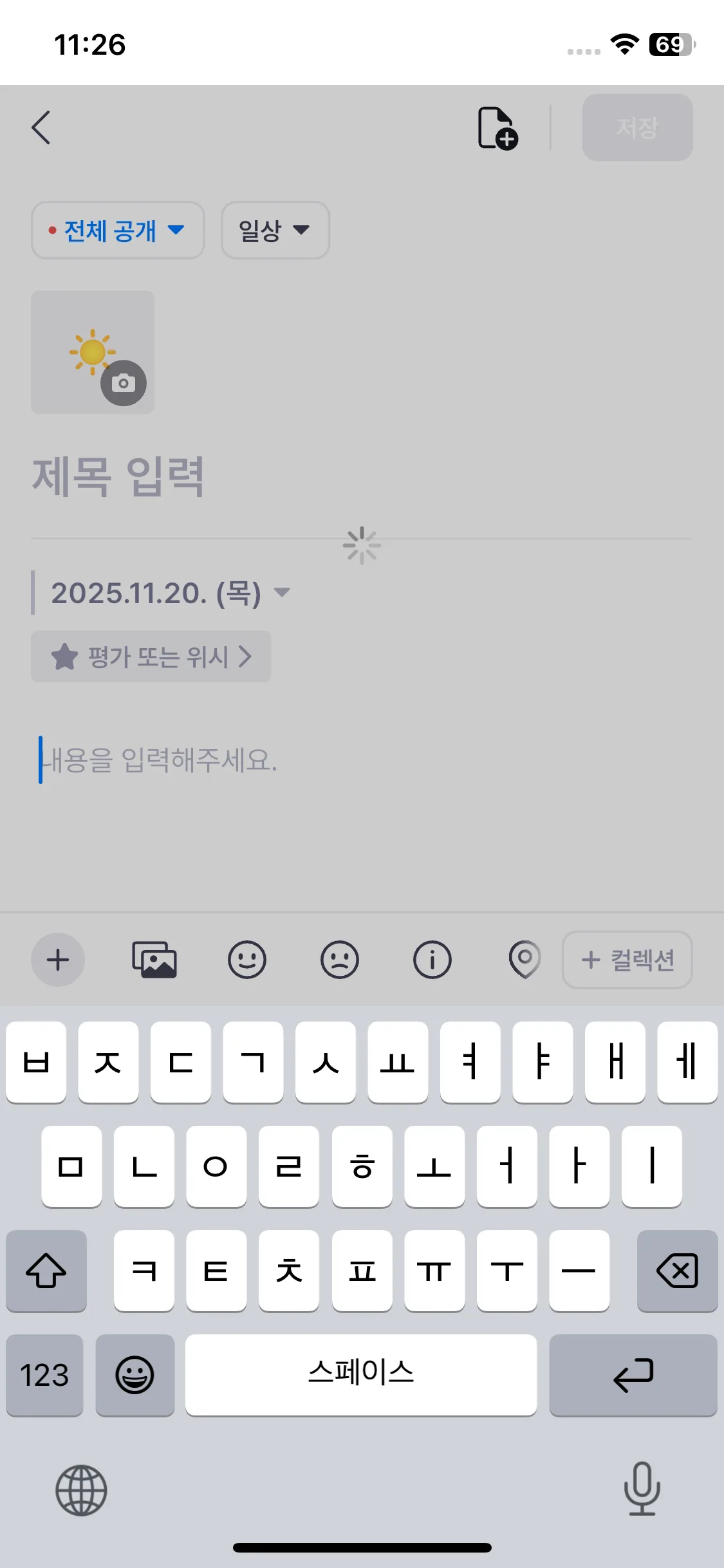
Task: Open 평가 또는 위시 rating option
Action: 151,657
